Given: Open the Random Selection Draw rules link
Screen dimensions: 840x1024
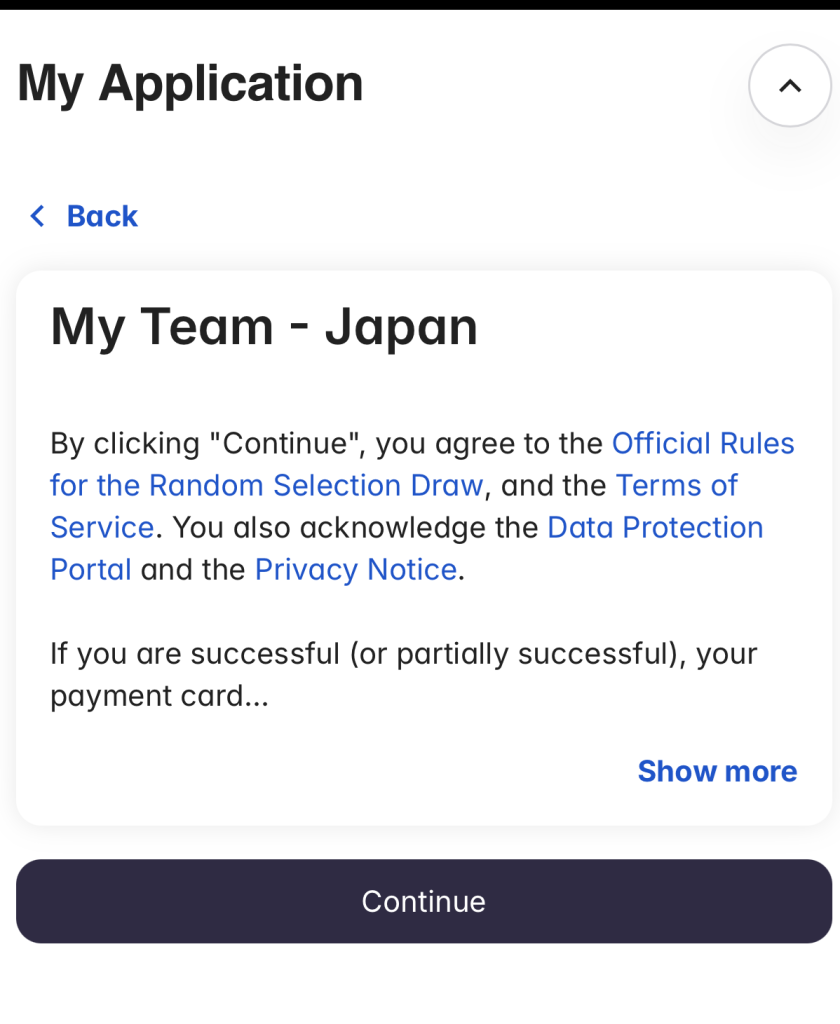Looking at the screenshot, I should point(265,485).
